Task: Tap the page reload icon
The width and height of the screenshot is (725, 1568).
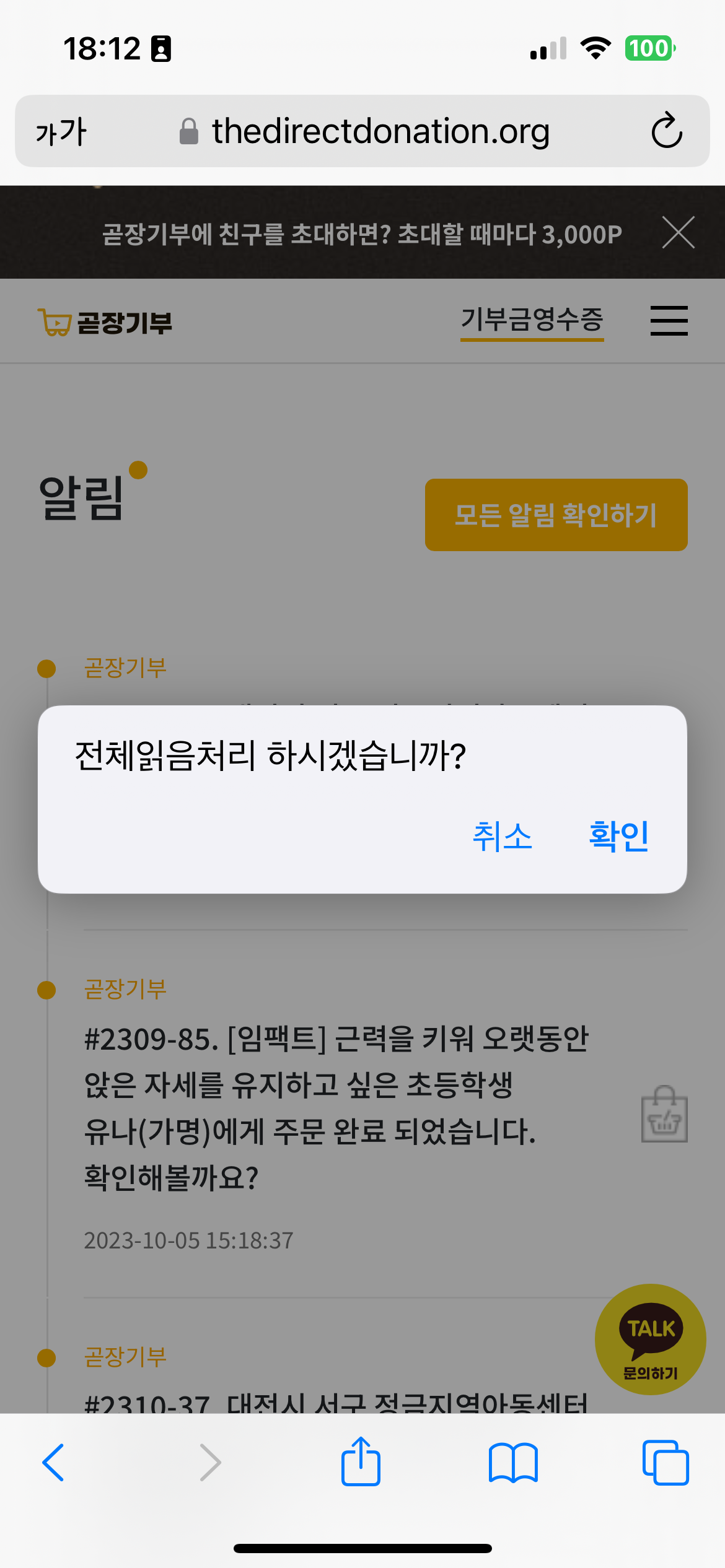Action: pos(666,131)
